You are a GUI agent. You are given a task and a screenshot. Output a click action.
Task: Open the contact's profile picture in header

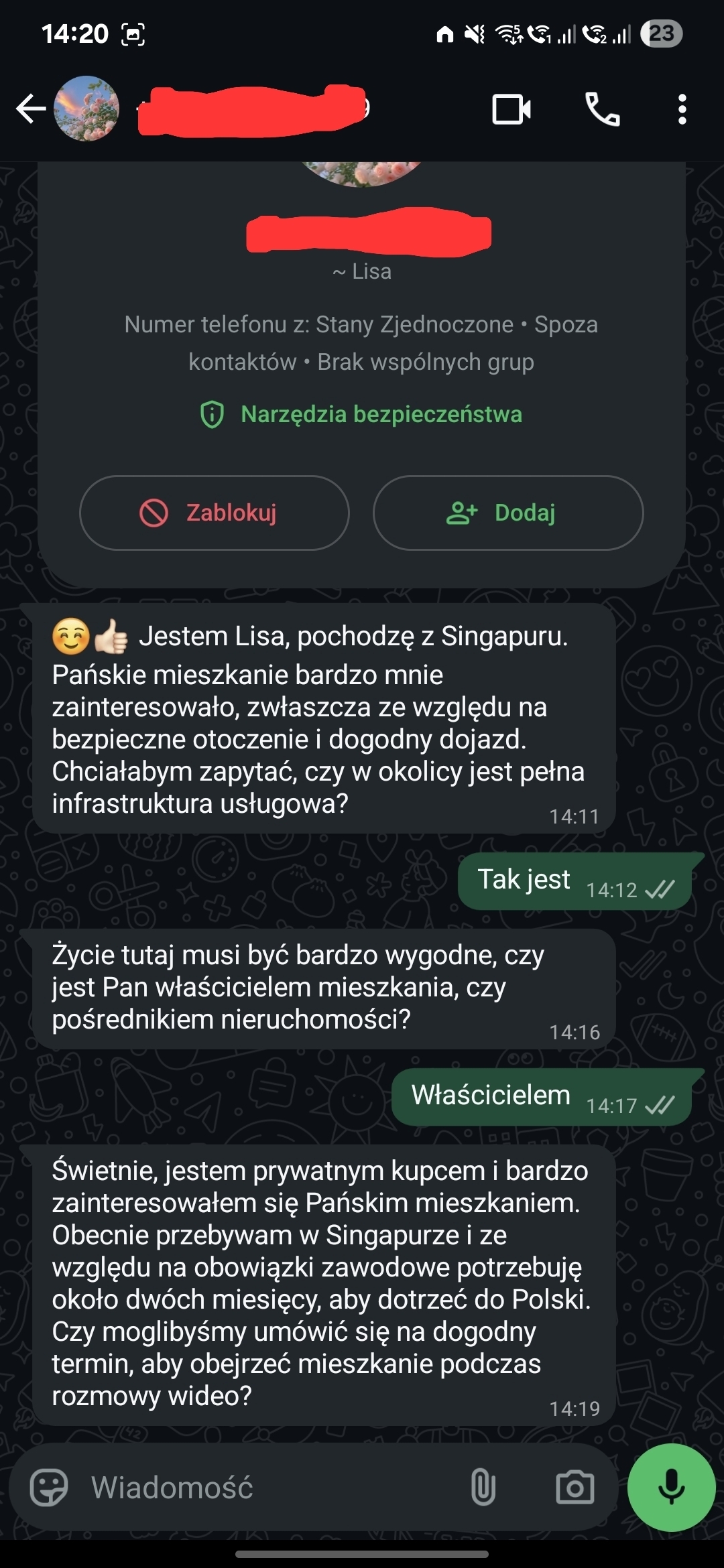click(86, 109)
